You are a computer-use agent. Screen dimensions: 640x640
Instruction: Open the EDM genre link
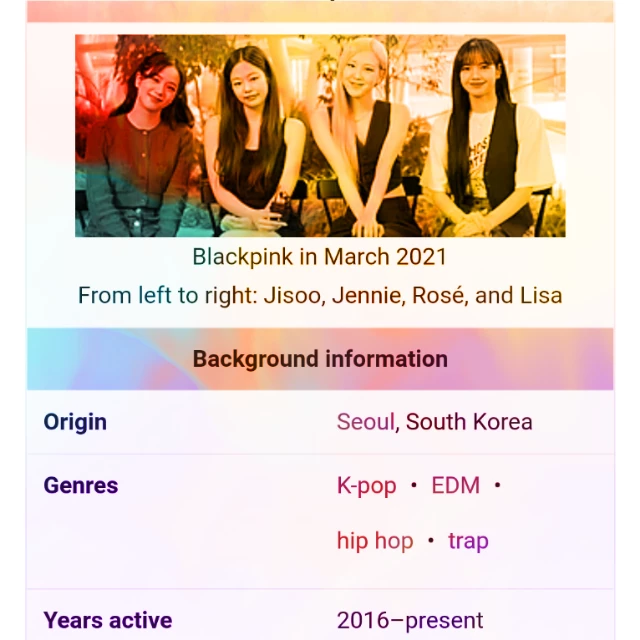456,485
